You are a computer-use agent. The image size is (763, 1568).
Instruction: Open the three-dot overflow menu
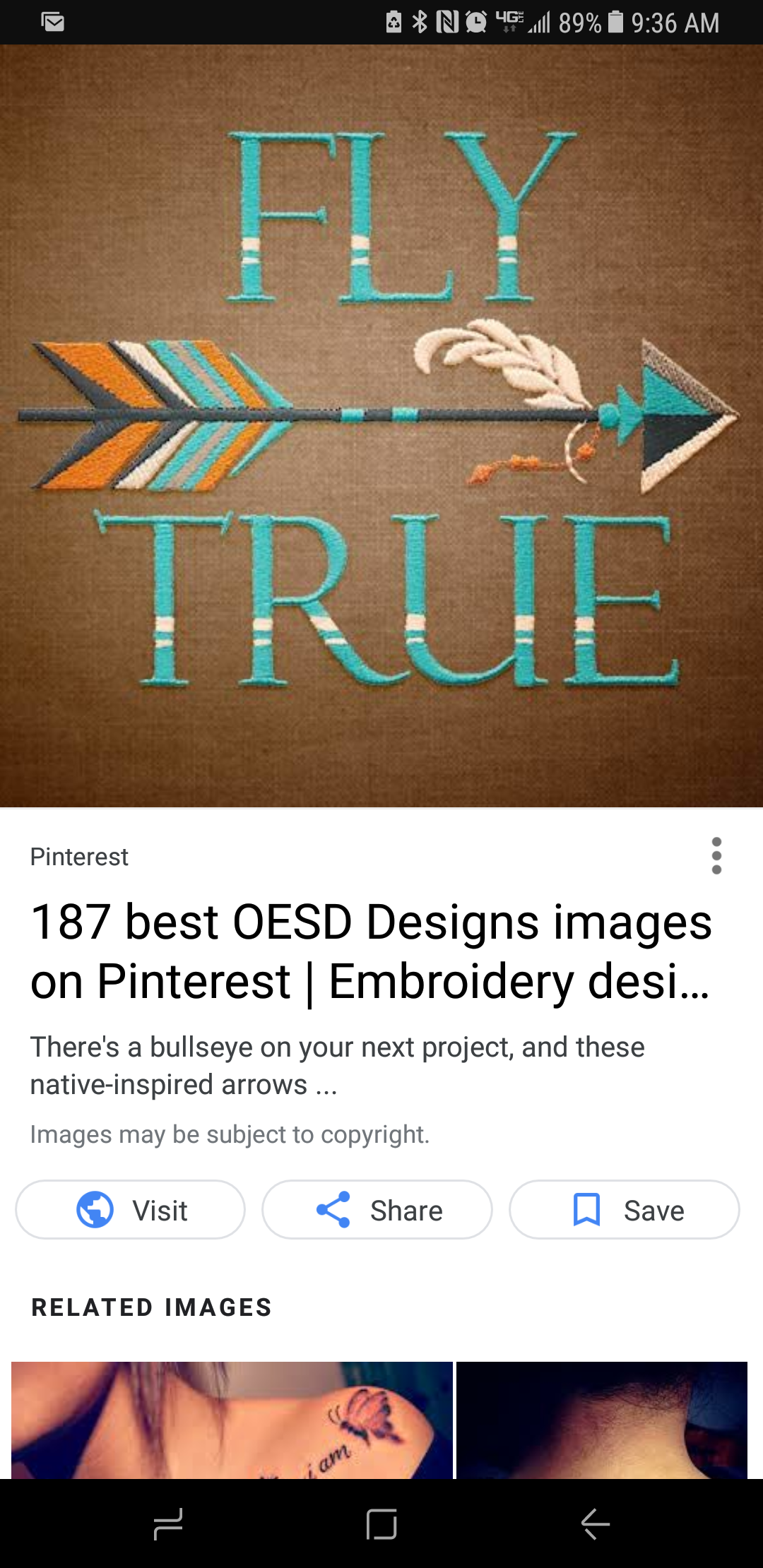point(716,855)
